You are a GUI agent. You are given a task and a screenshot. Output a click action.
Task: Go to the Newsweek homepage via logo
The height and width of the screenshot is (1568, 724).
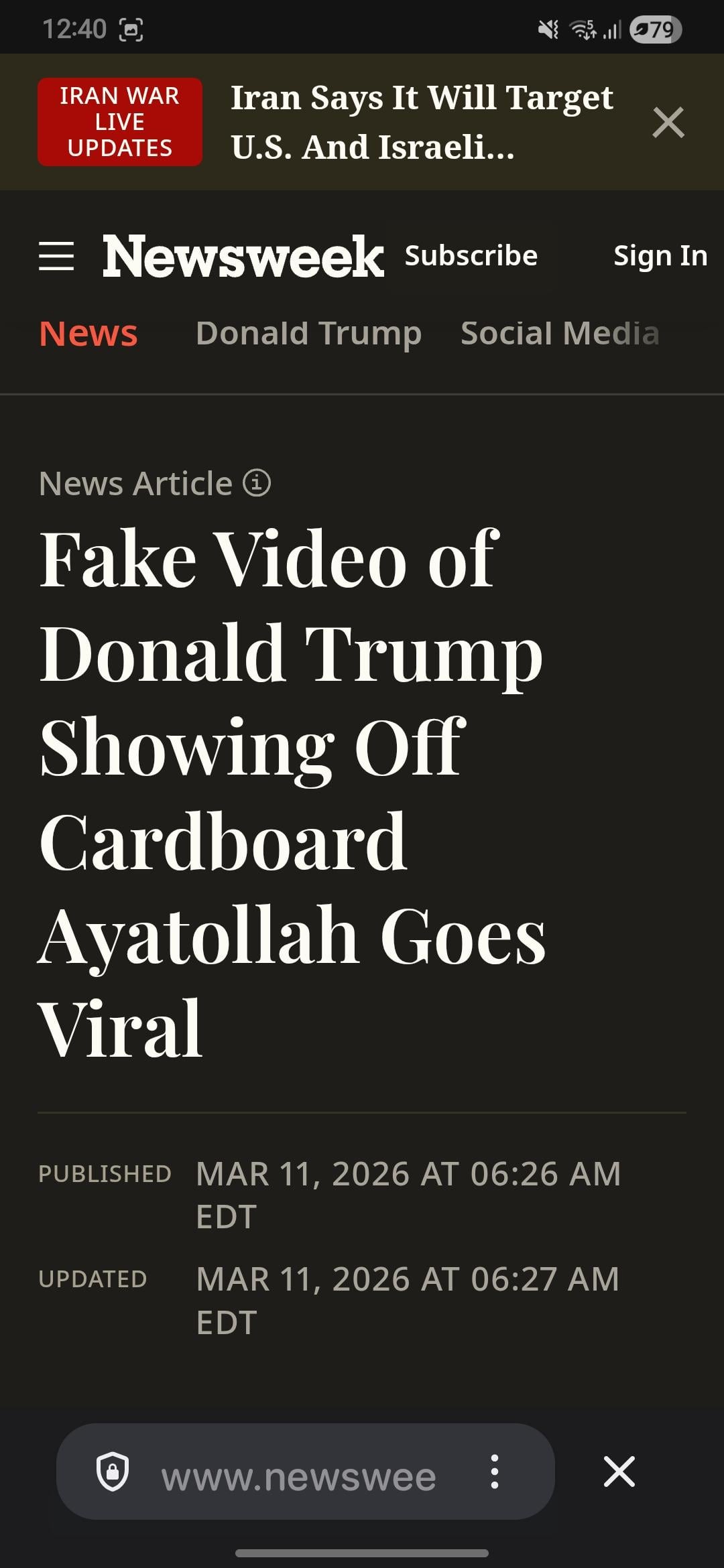point(243,256)
